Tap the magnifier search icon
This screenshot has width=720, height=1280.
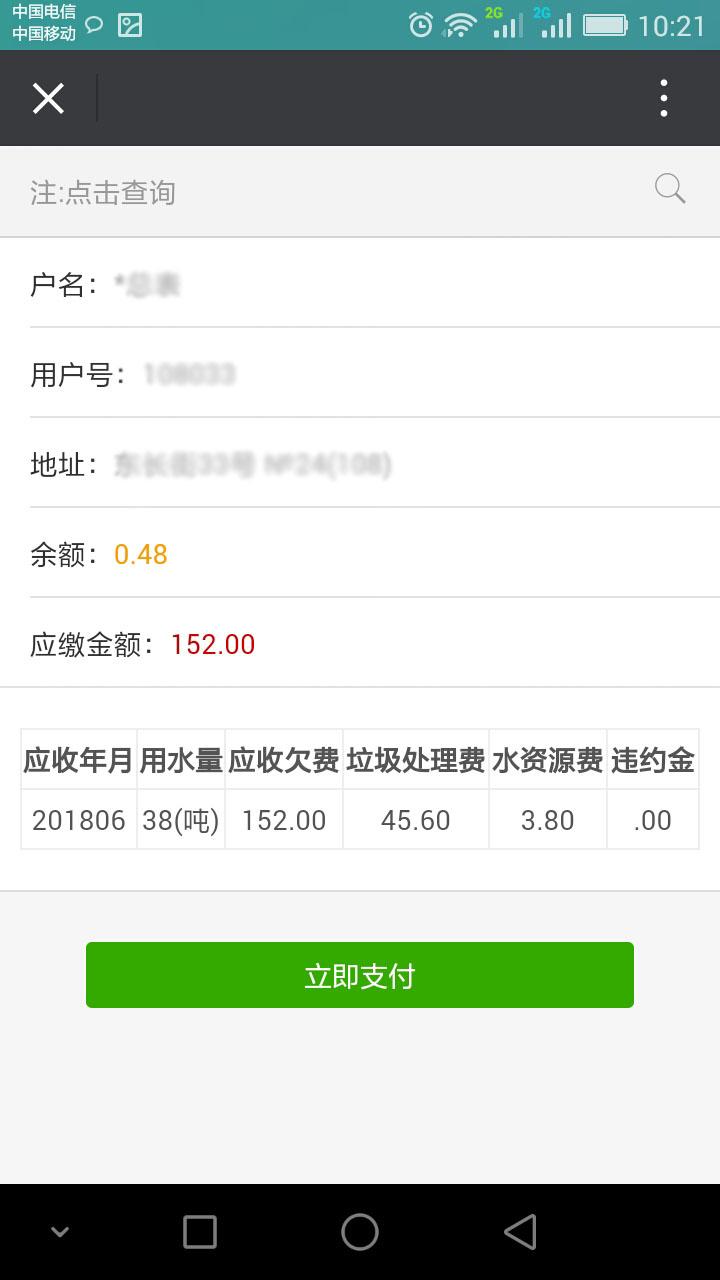[x=670, y=188]
